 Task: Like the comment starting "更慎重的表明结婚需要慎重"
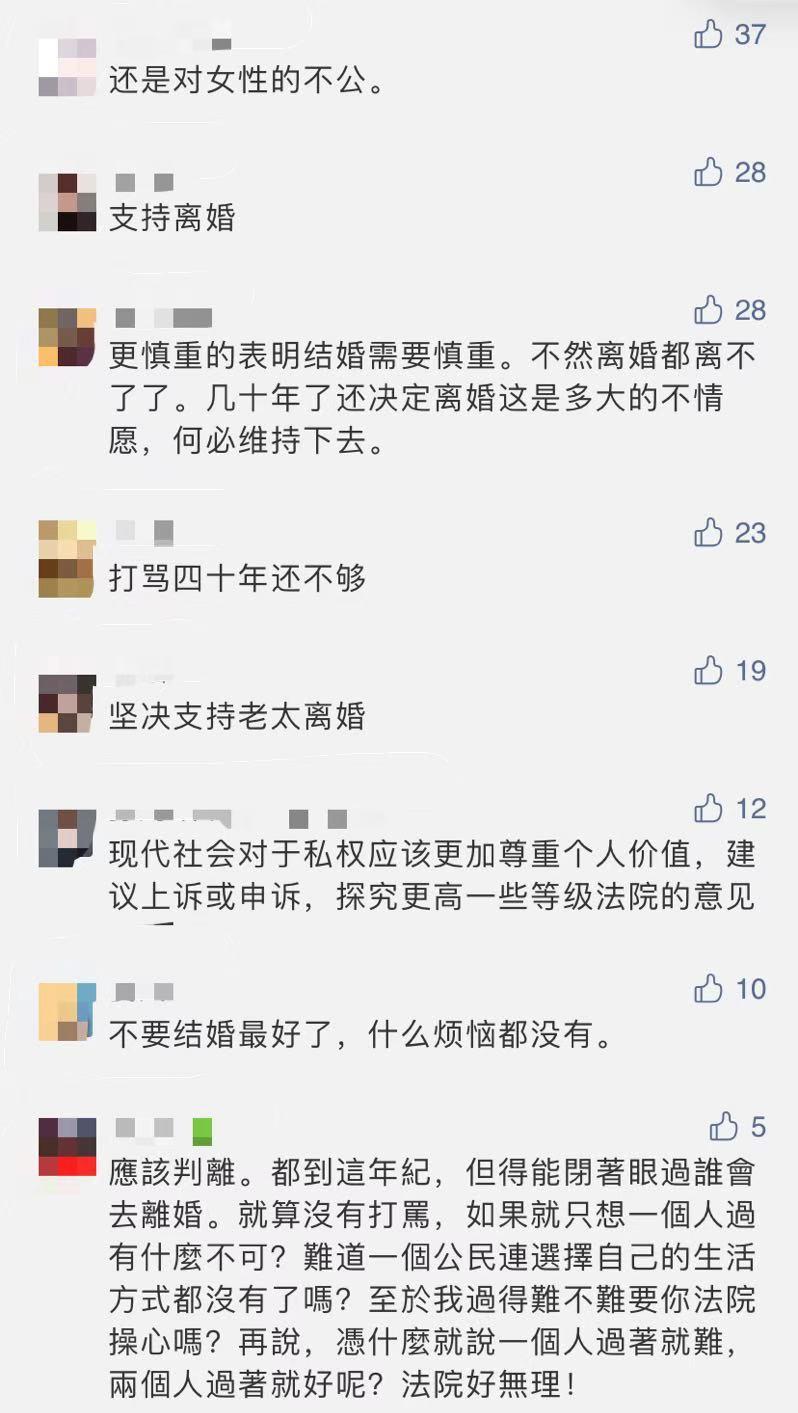coord(708,310)
